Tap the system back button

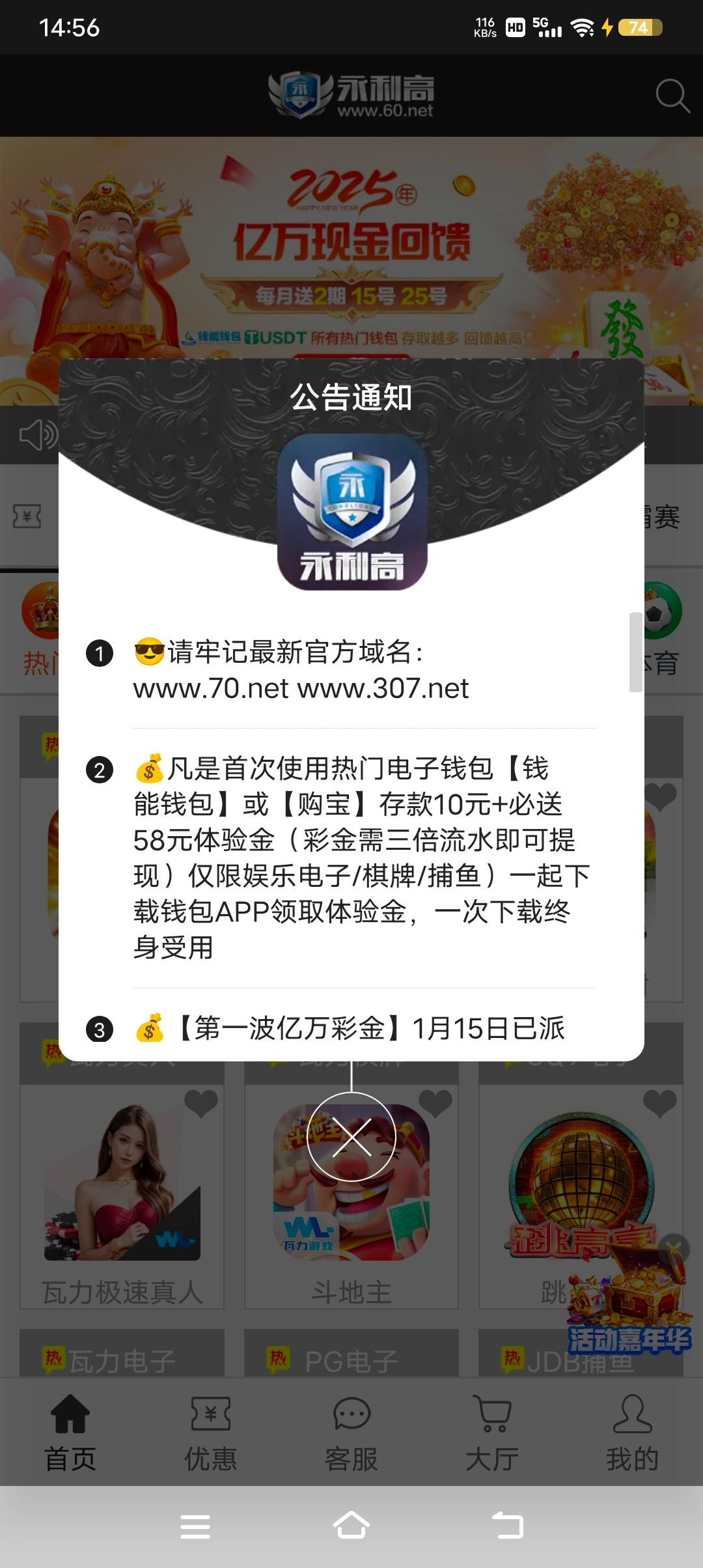pyautogui.click(x=508, y=1526)
